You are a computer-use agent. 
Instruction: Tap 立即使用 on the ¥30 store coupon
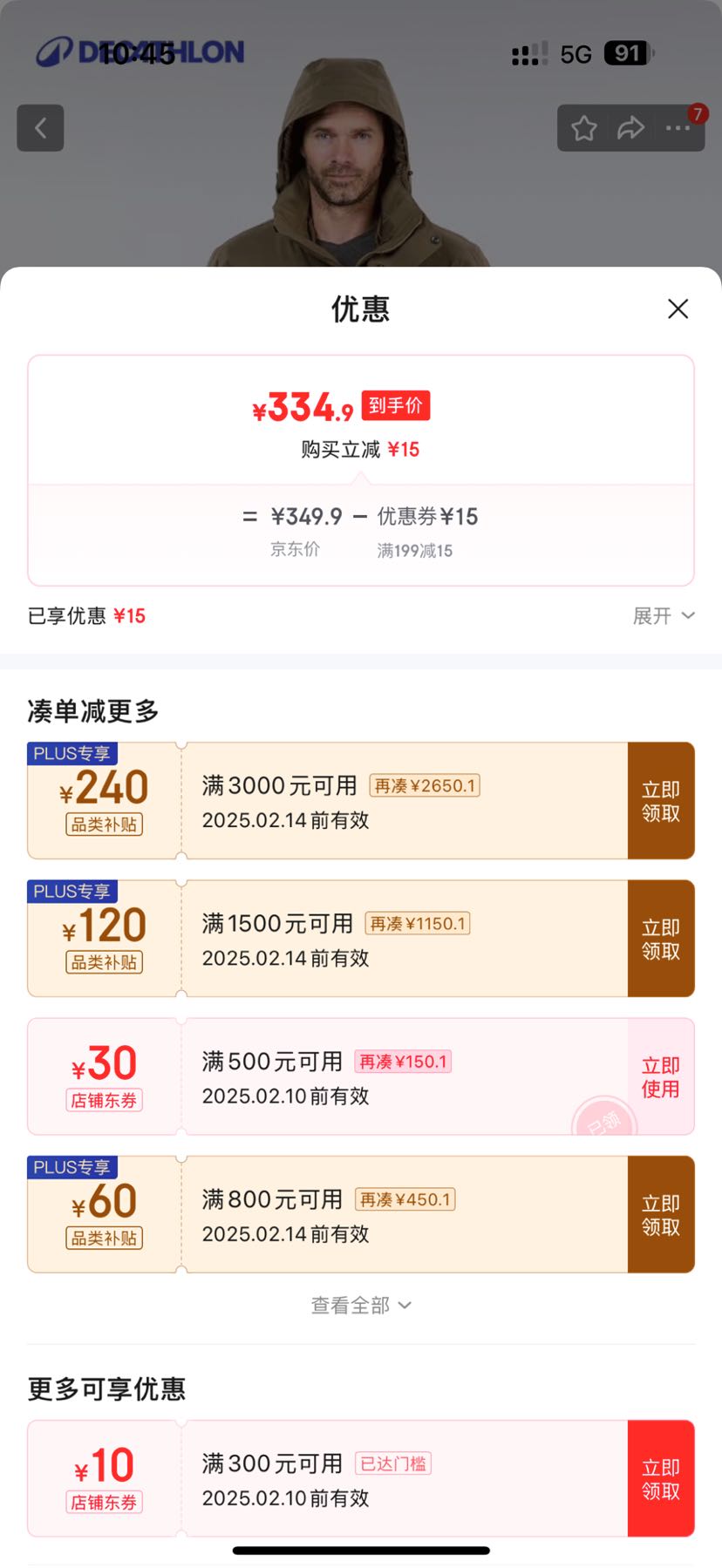pyautogui.click(x=660, y=1076)
